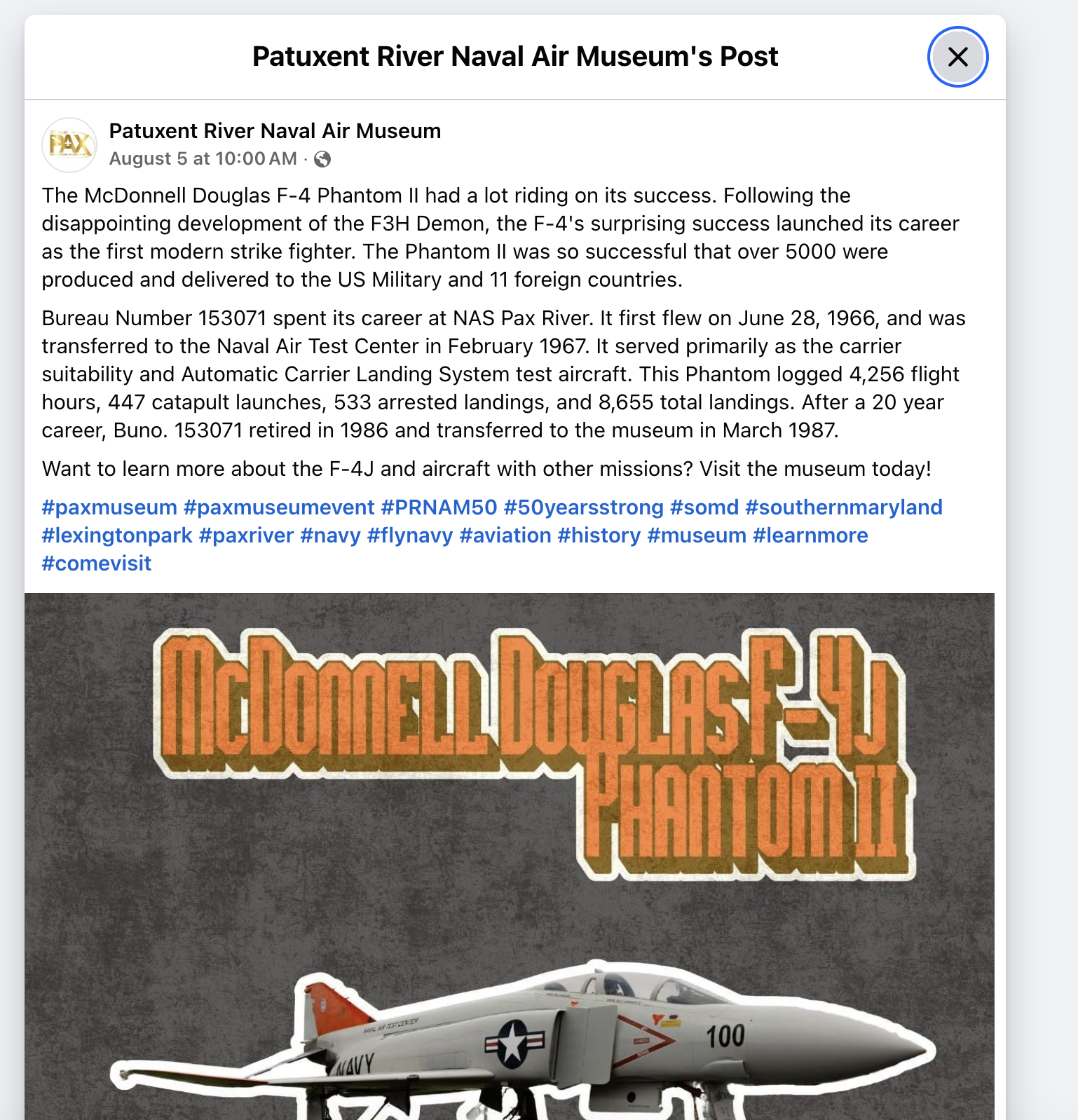The image size is (1078, 1120).
Task: Open the #somd hashtag
Action: click(704, 507)
